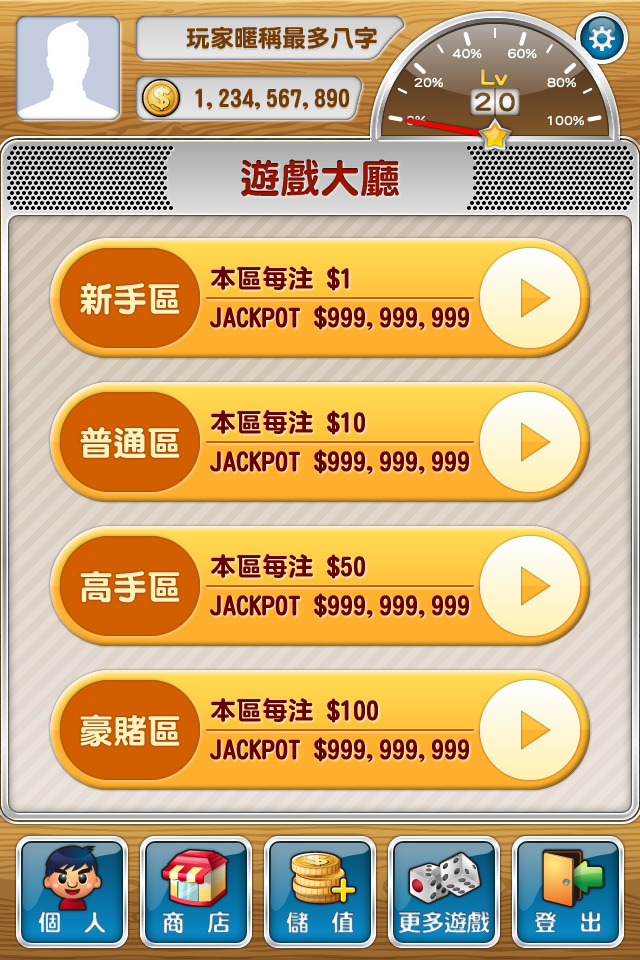
Task: Tap the player avatar picture
Action: coord(68,68)
